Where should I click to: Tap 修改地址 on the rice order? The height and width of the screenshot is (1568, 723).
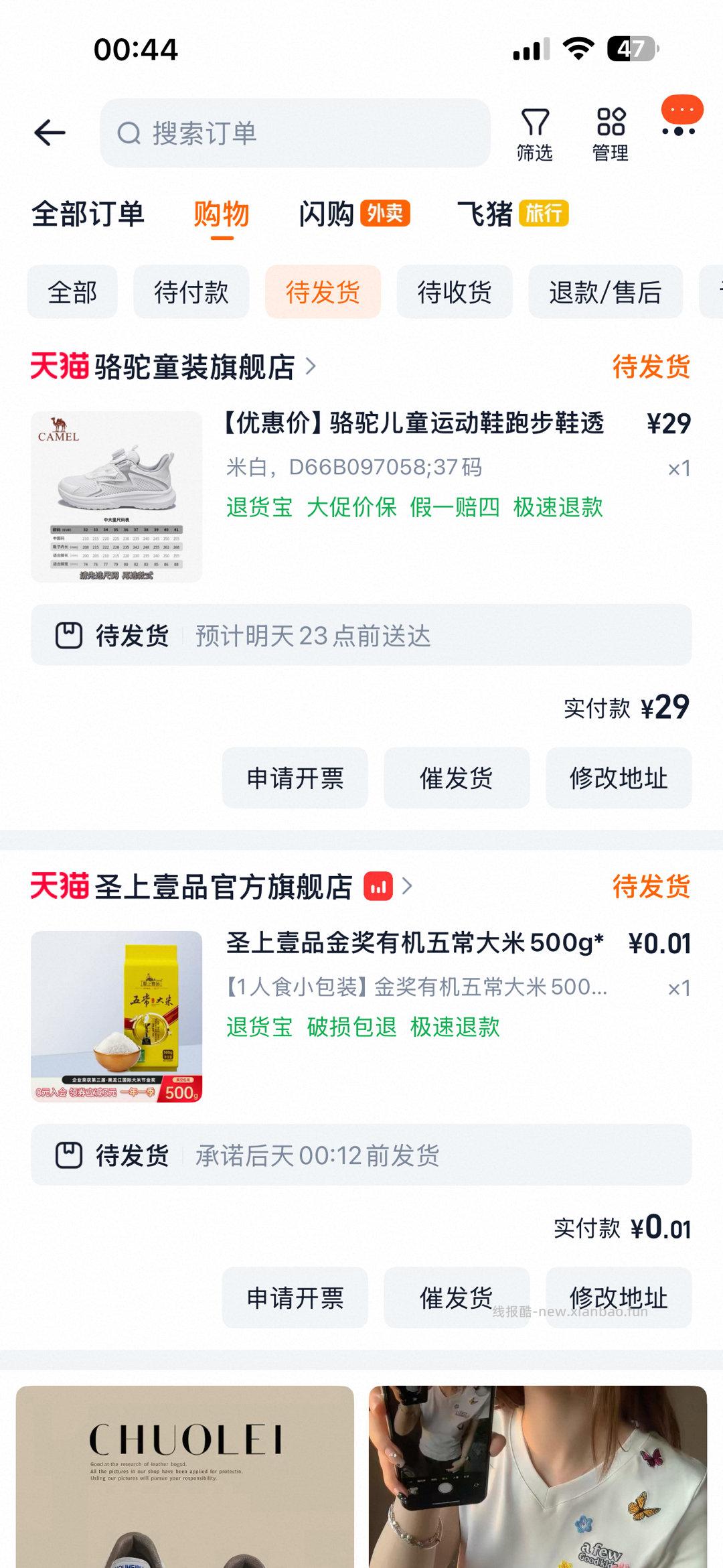(617, 1298)
